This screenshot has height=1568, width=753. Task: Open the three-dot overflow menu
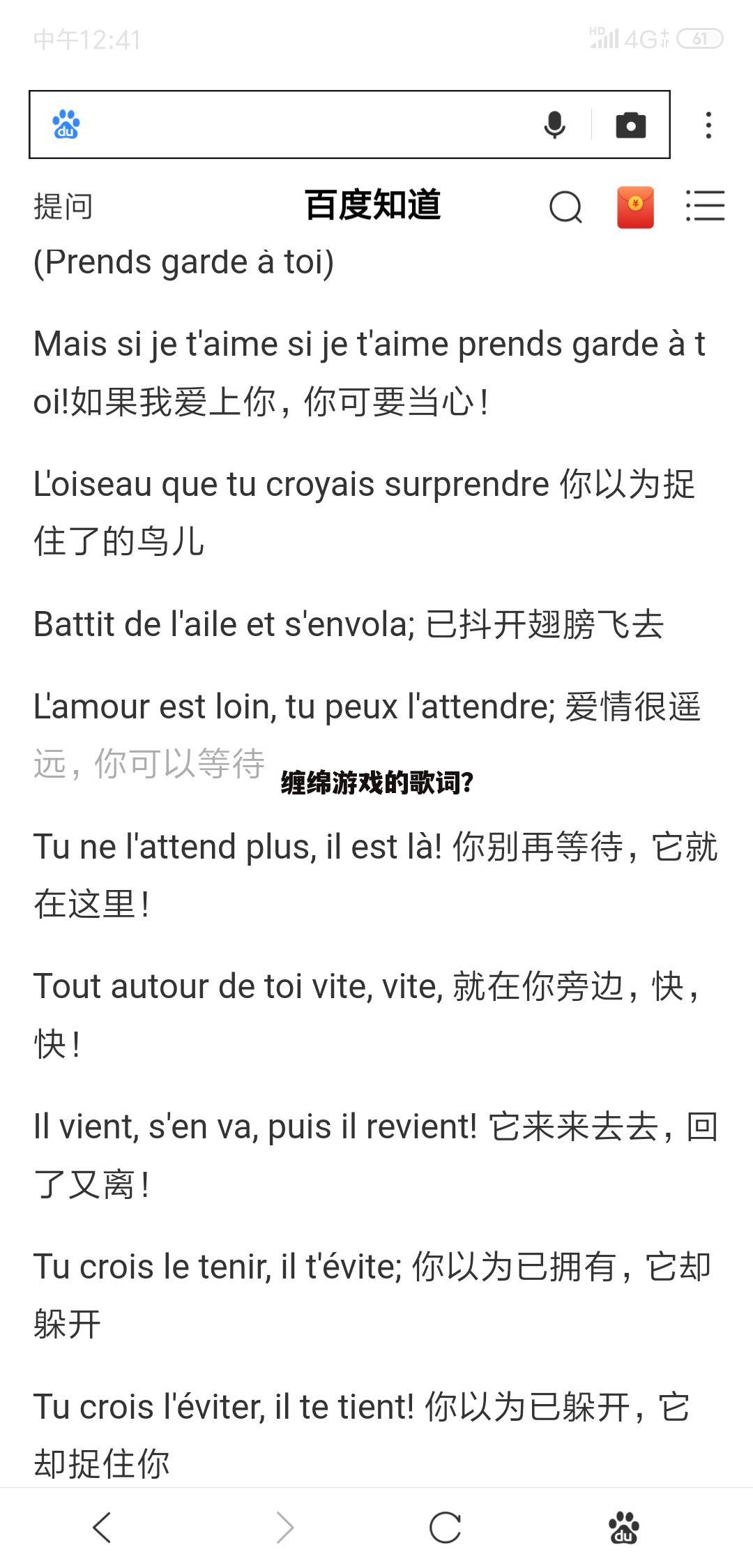click(708, 126)
